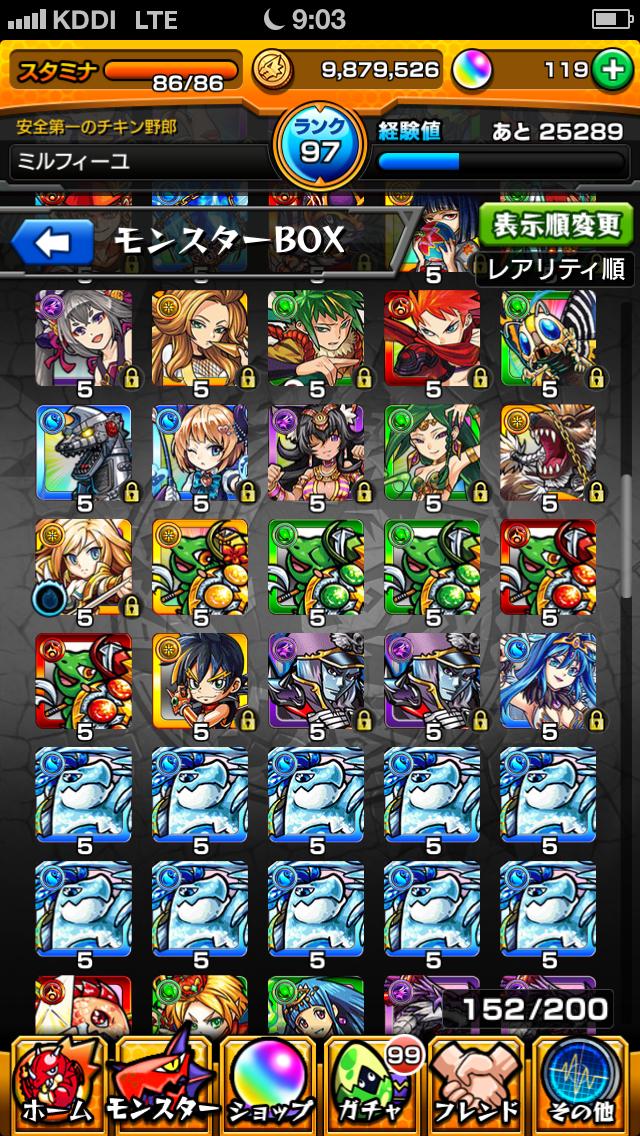The height and width of the screenshot is (1136, 640).
Task: Select the winking girl with orange hair
Action: (x=200, y=453)
